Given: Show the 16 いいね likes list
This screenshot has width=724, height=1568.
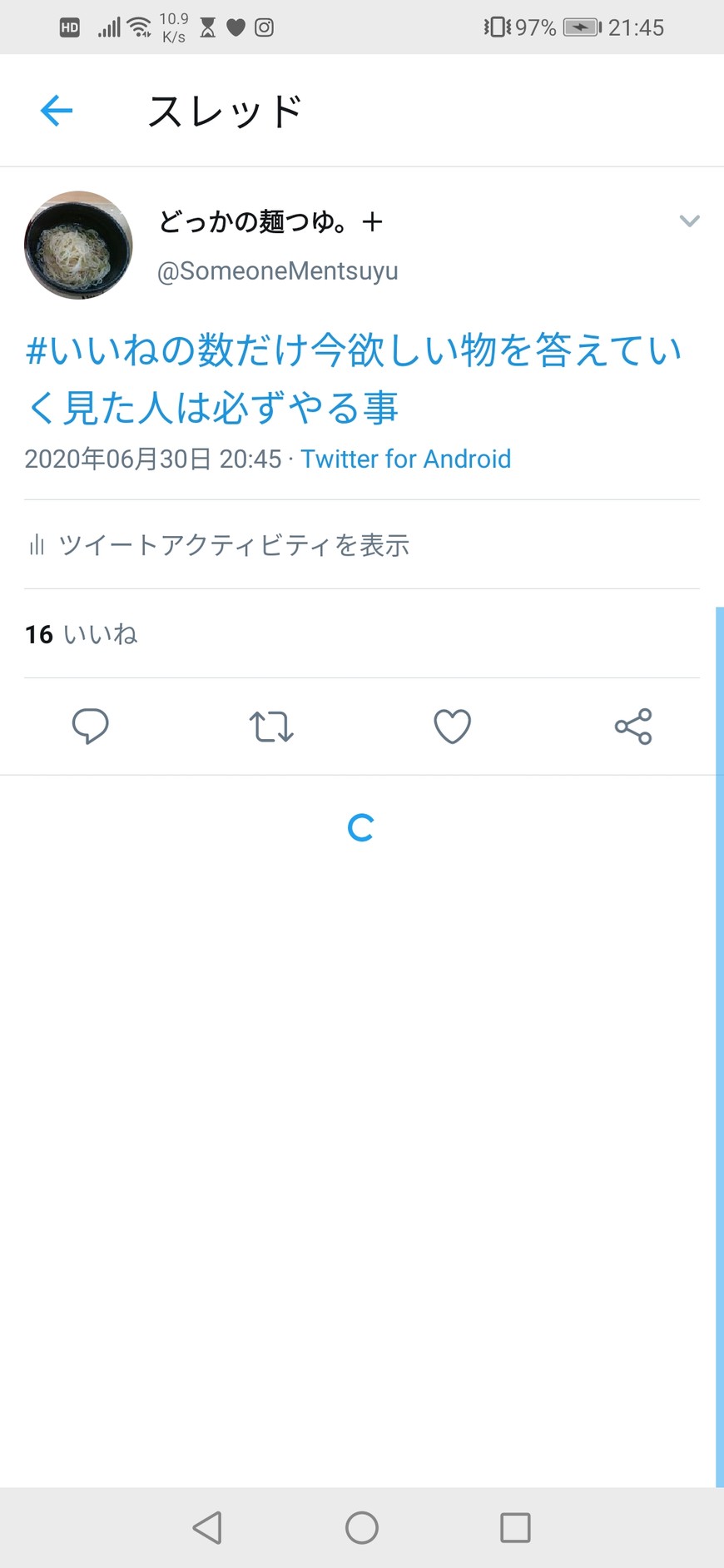Looking at the screenshot, I should tap(81, 634).
